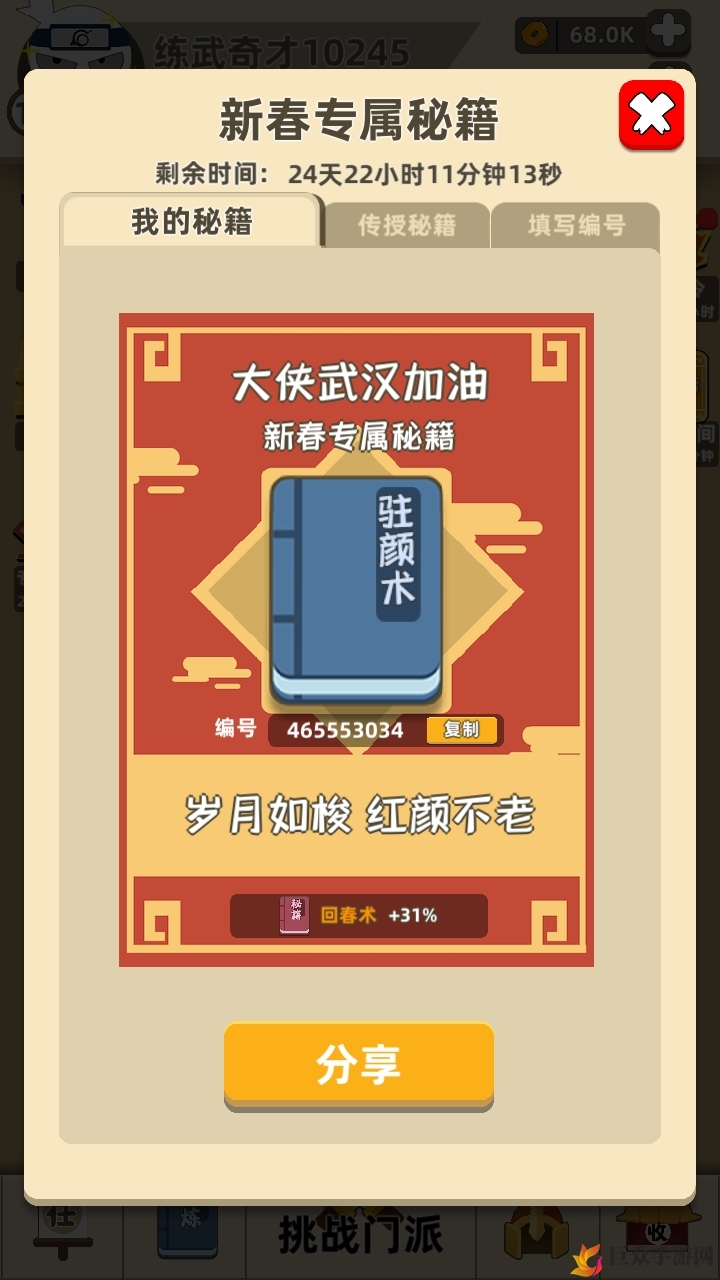Copy the 编号 with the 复制 button
The image size is (720, 1280).
point(461,730)
